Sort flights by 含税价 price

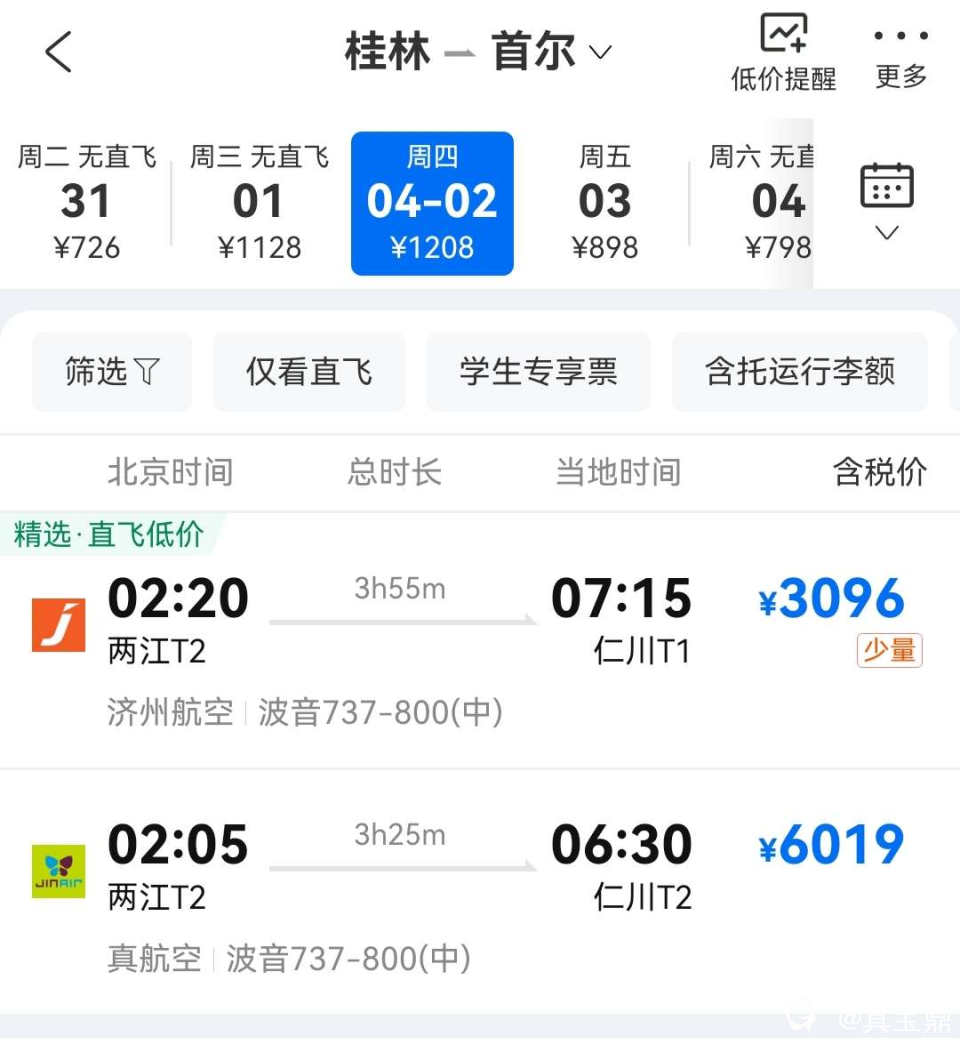880,472
